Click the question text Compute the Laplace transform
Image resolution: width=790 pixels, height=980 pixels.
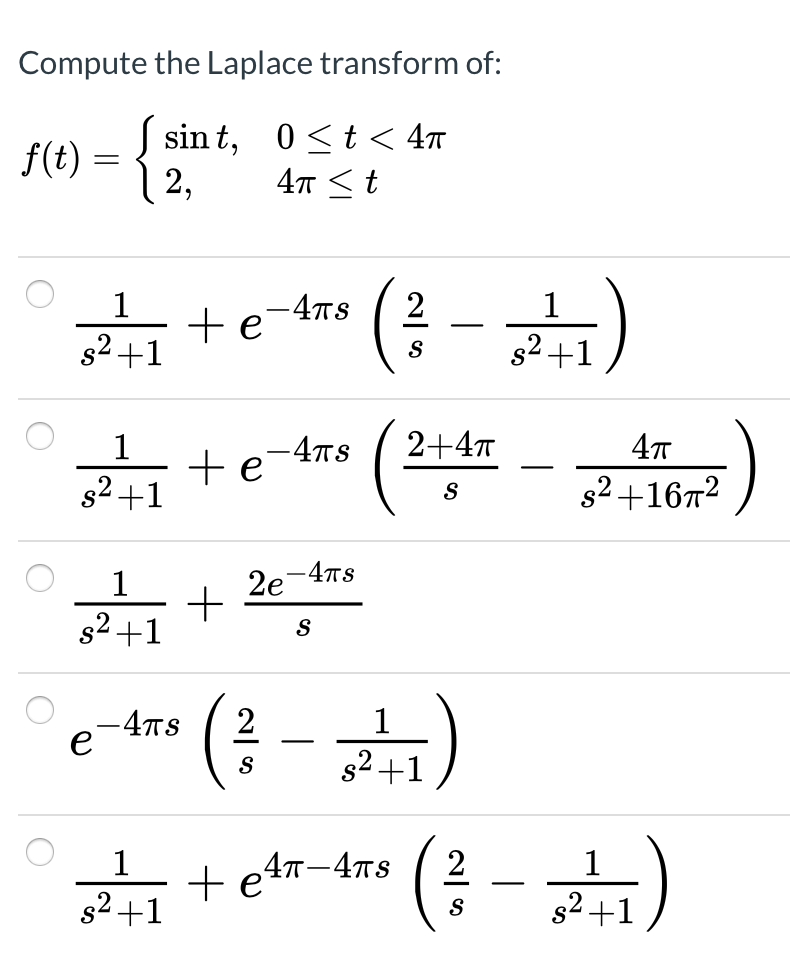point(250,62)
